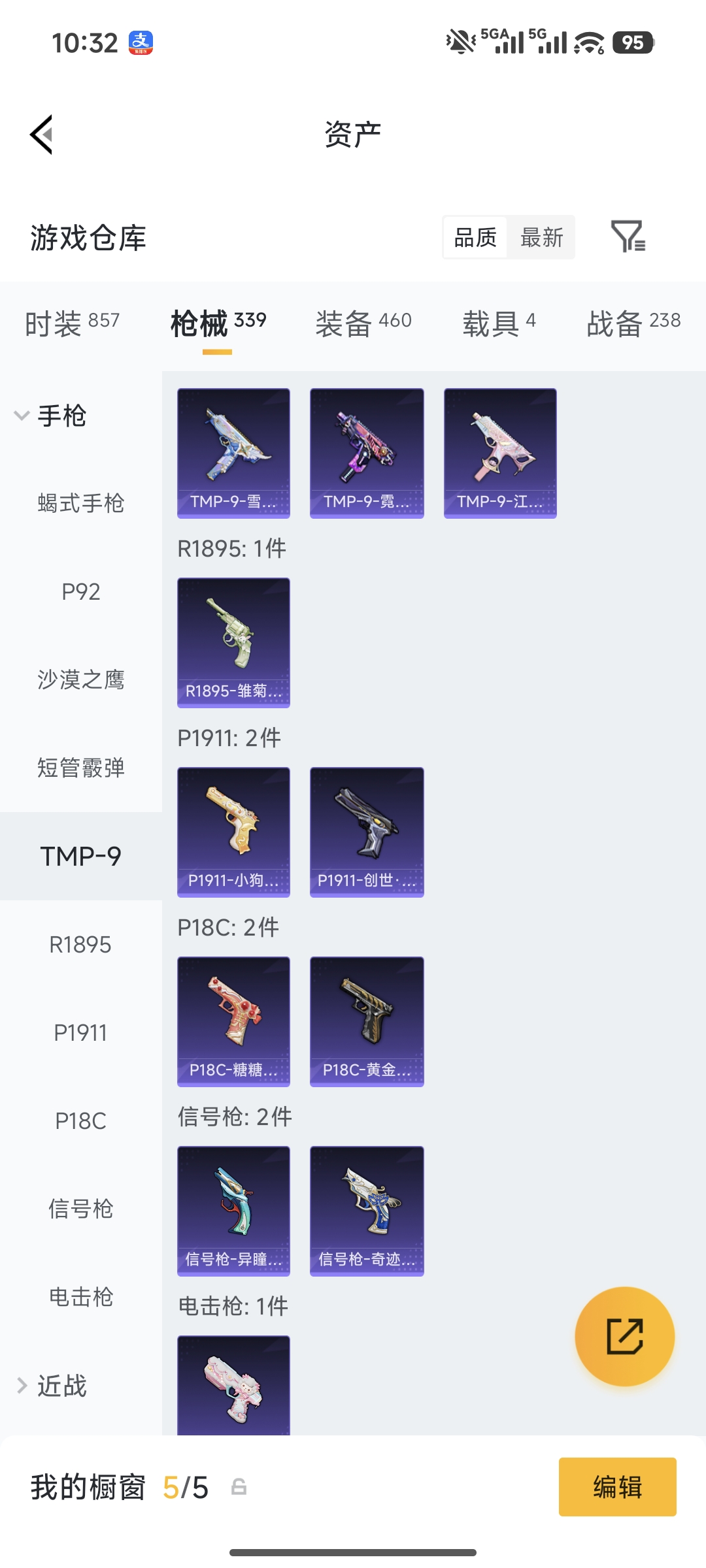Image resolution: width=706 pixels, height=1568 pixels.
Task: Toggle the lock beside 我的橱窗
Action: pyautogui.click(x=239, y=1486)
